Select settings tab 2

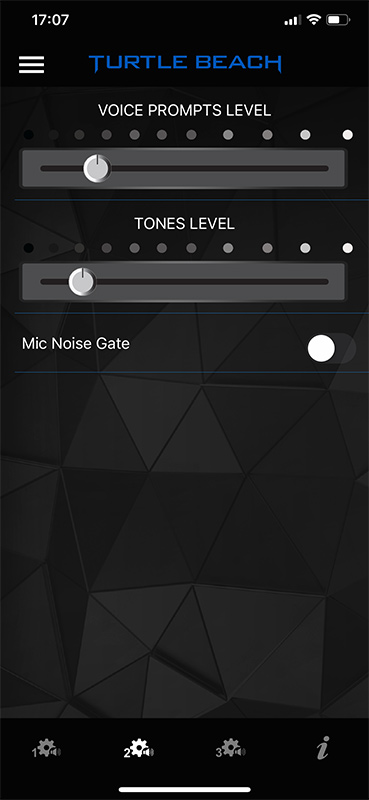(138, 749)
